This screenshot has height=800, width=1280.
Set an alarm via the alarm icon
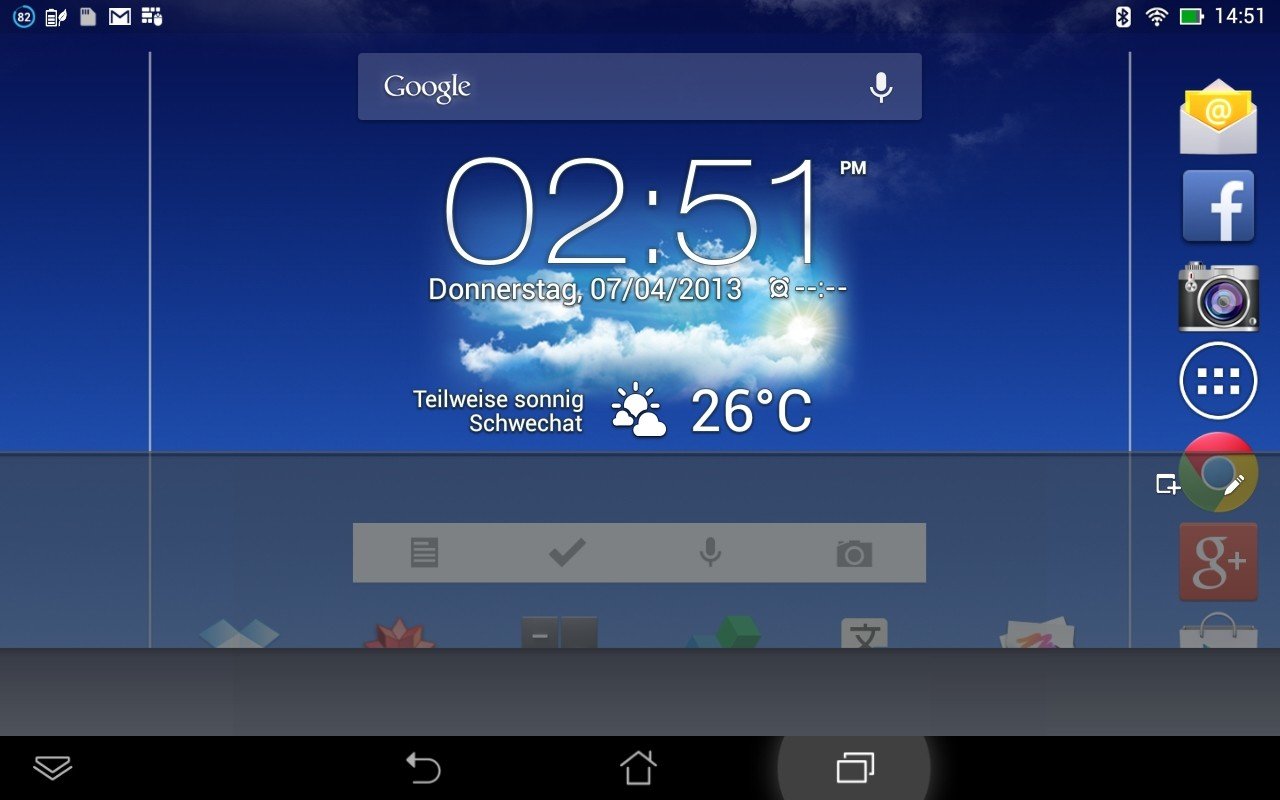point(780,289)
